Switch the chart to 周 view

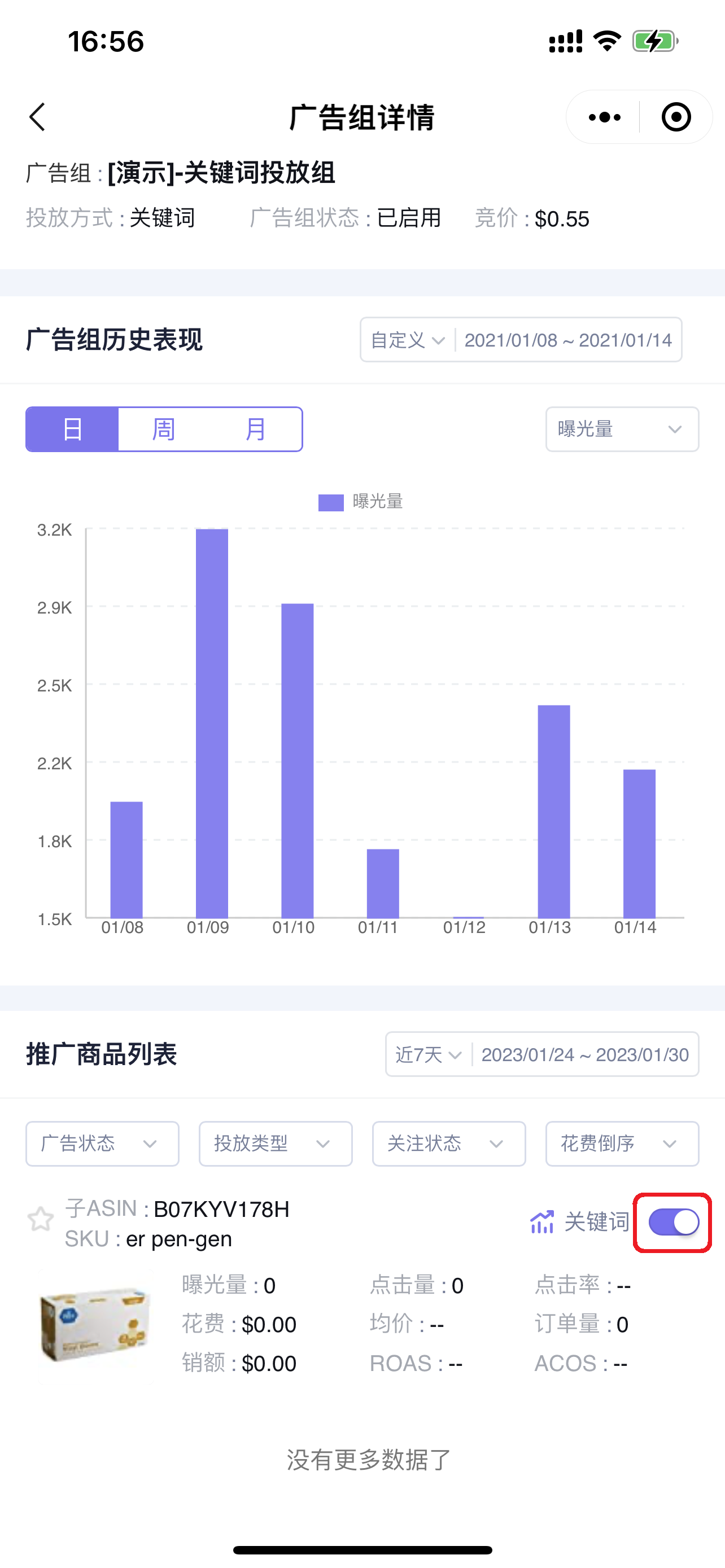163,429
